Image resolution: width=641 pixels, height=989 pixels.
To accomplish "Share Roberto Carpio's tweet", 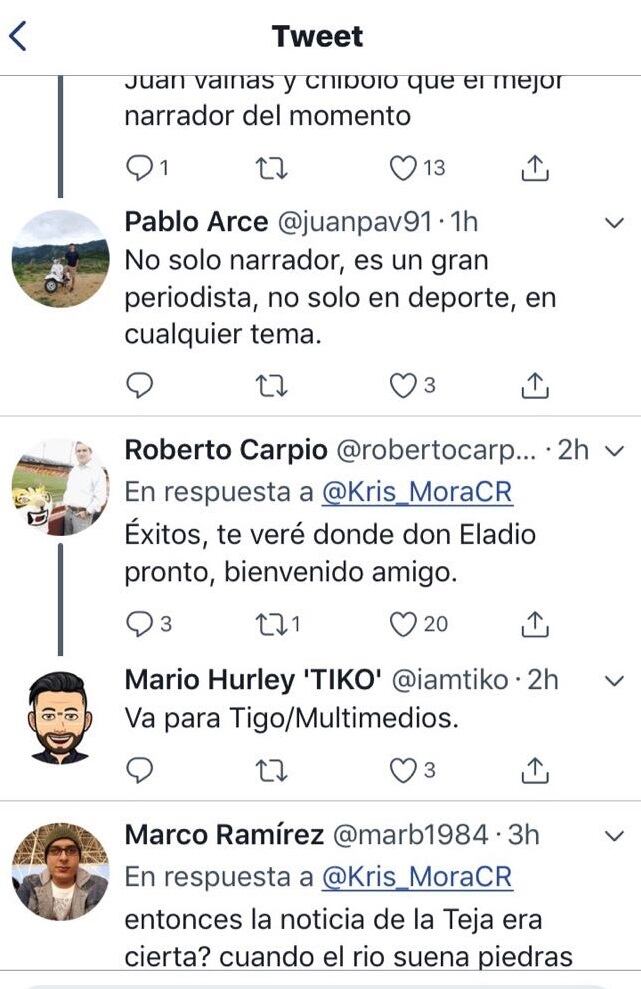I will click(x=535, y=625).
